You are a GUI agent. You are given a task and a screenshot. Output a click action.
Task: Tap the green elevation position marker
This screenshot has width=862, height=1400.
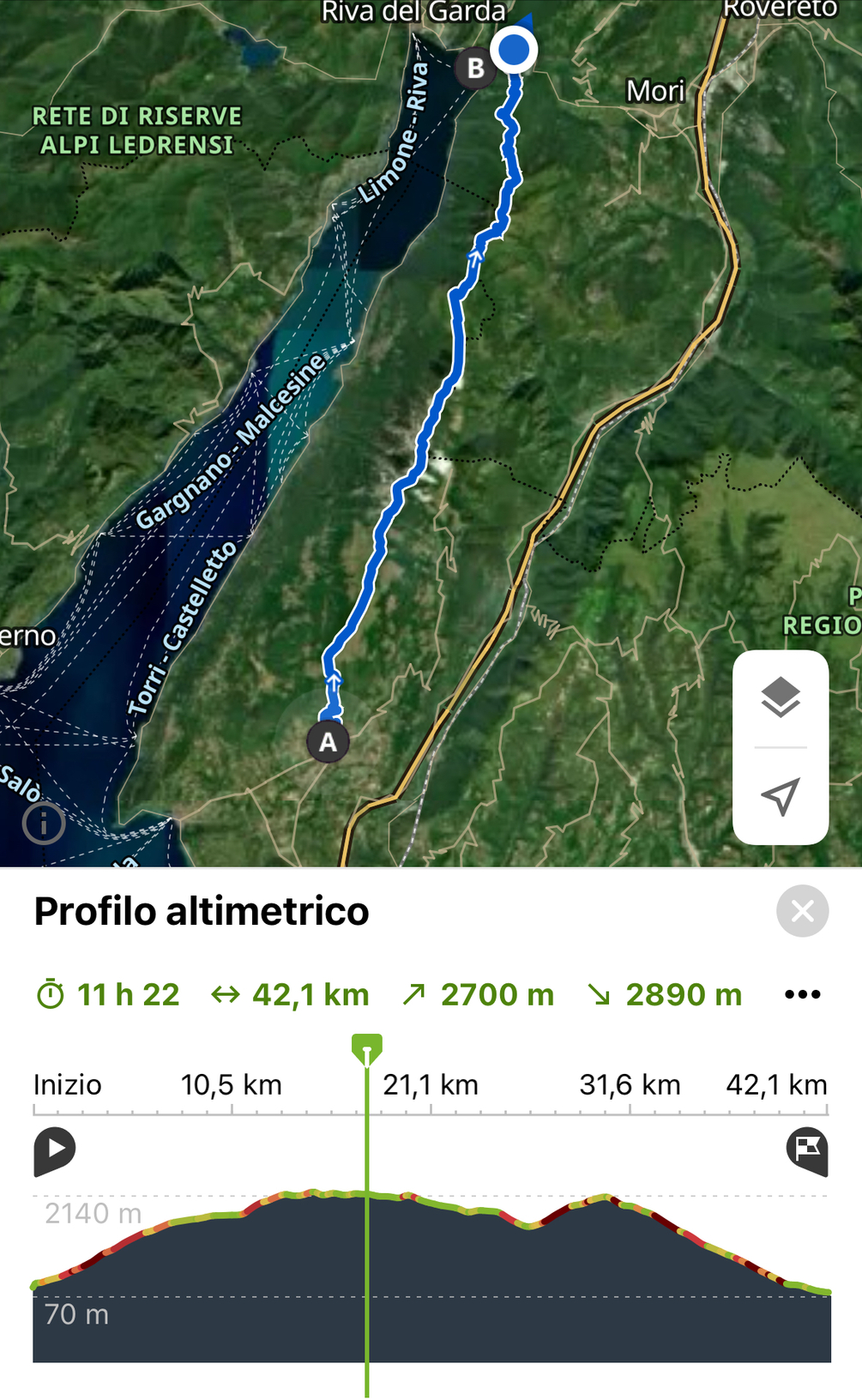(x=367, y=1049)
